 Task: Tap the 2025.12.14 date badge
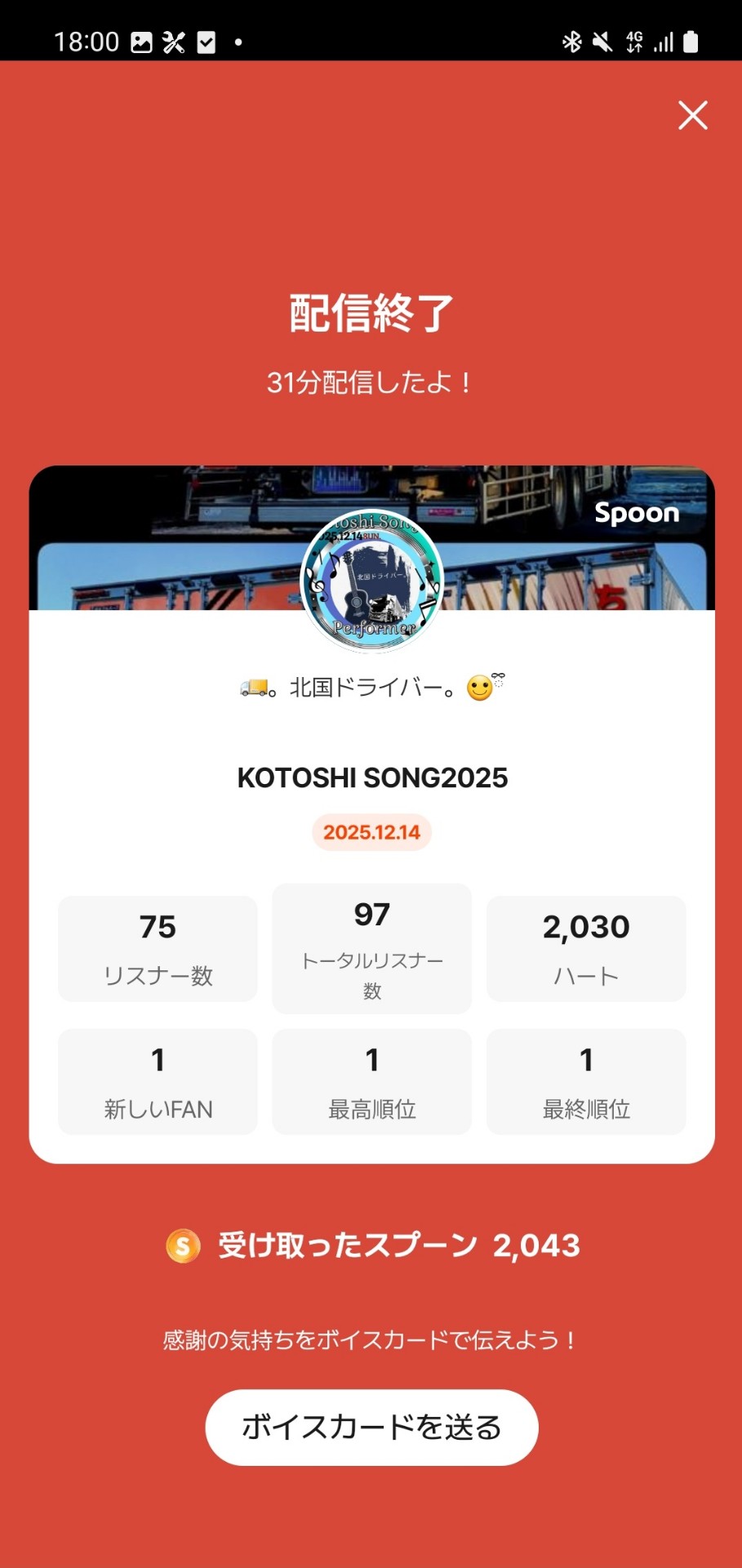pos(371,832)
